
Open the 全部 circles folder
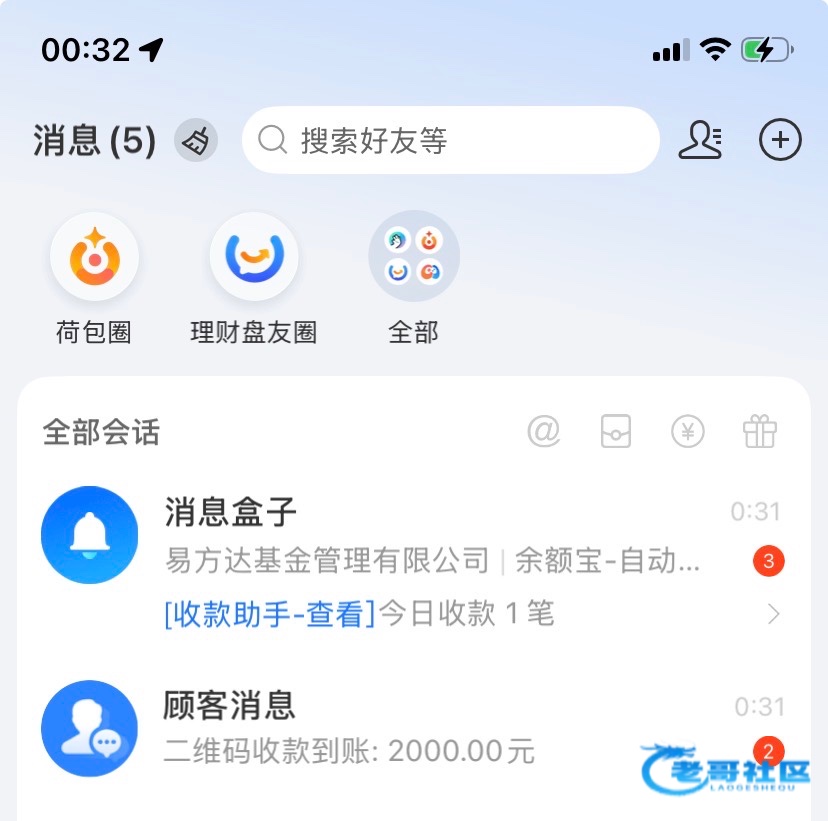413,279
